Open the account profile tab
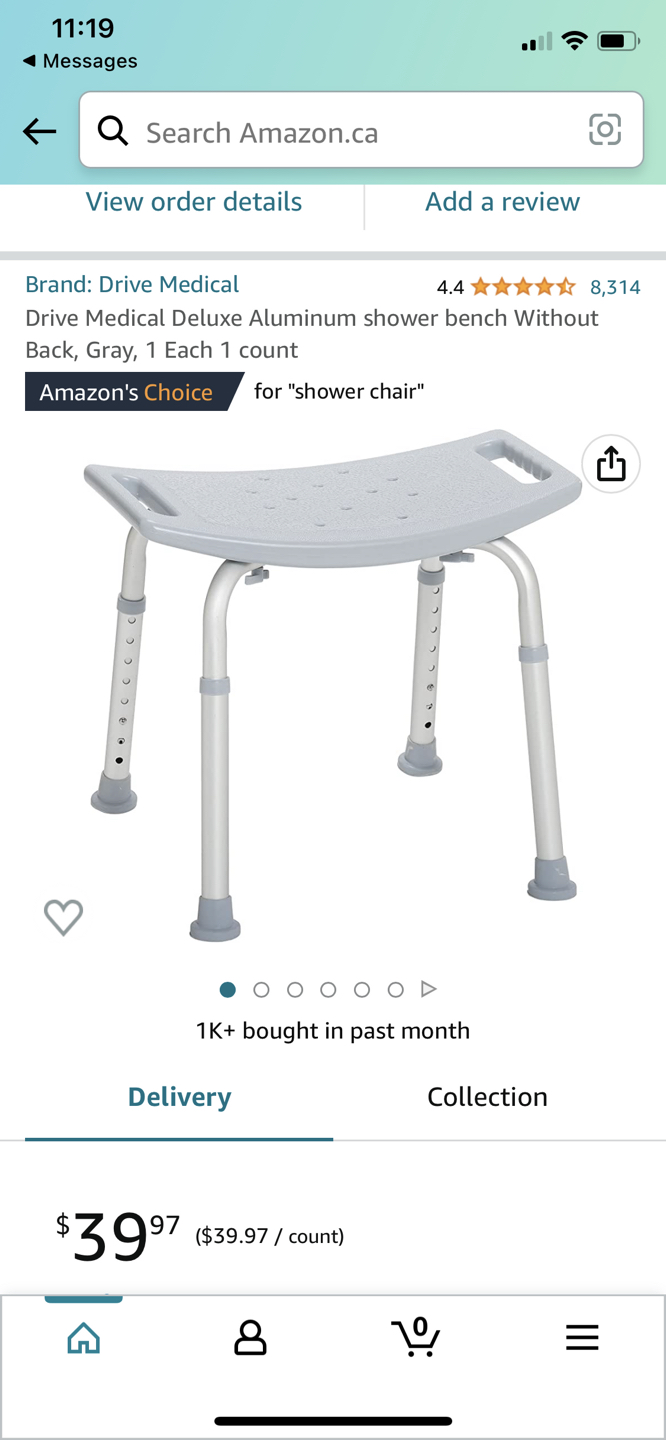This screenshot has height=1440, width=666. click(250, 1337)
